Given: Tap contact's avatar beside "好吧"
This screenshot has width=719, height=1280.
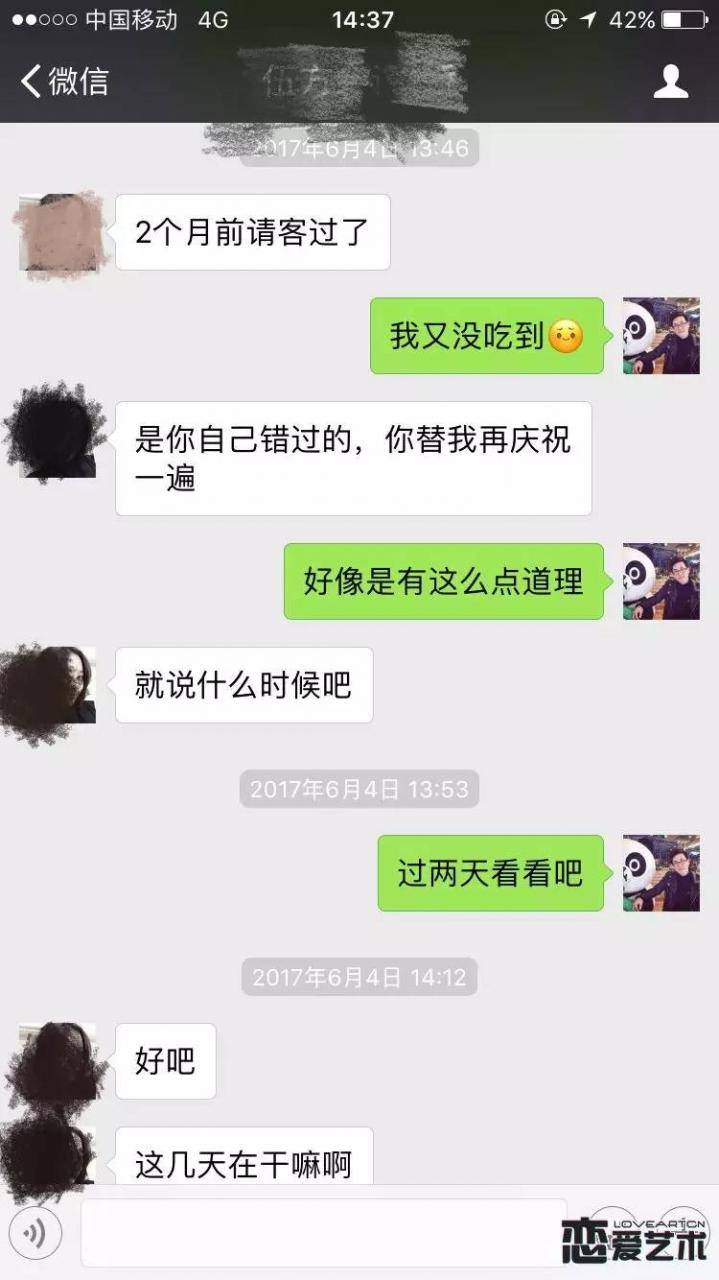Looking at the screenshot, I should [58, 1061].
